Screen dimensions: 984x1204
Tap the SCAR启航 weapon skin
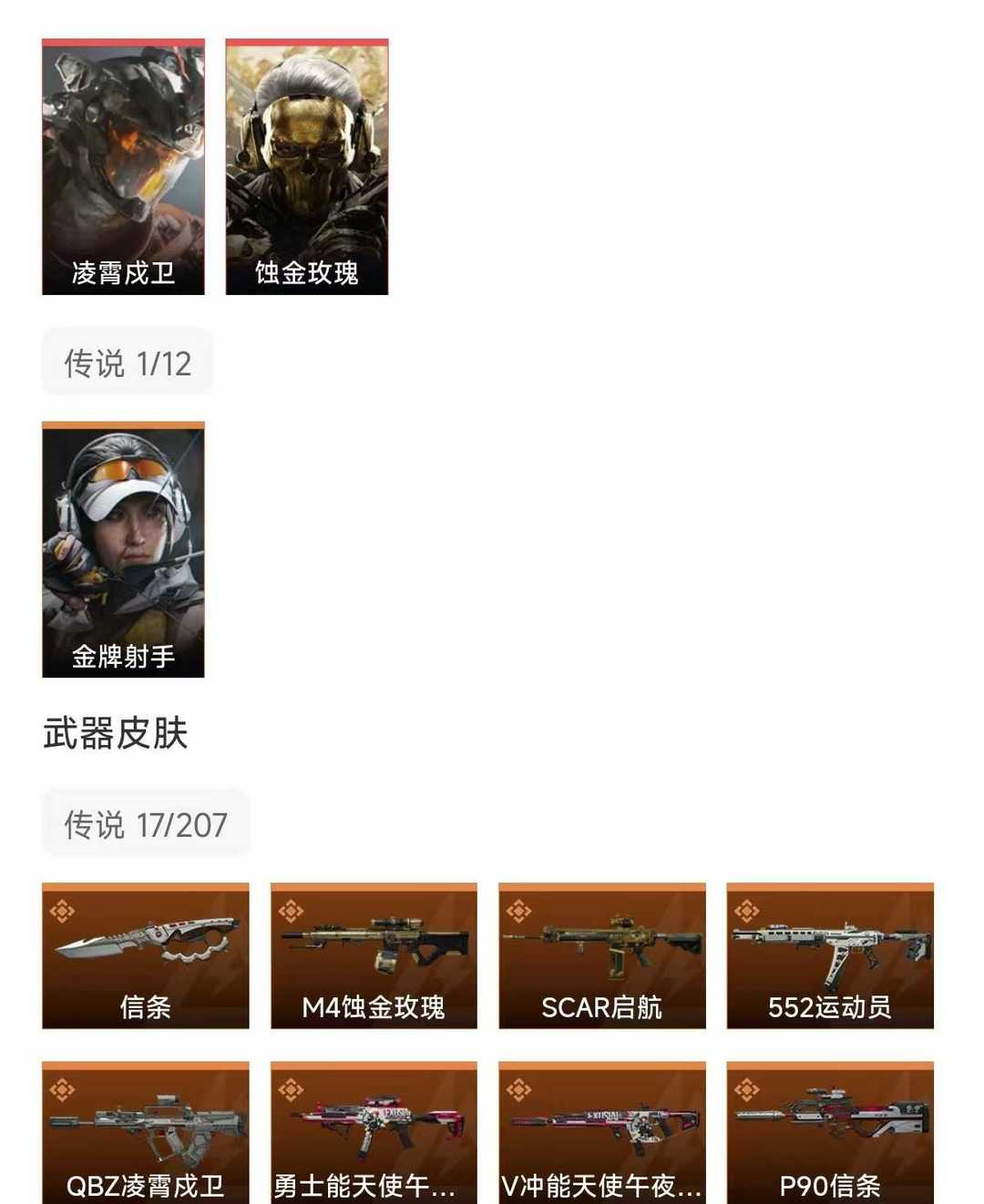pos(602,955)
